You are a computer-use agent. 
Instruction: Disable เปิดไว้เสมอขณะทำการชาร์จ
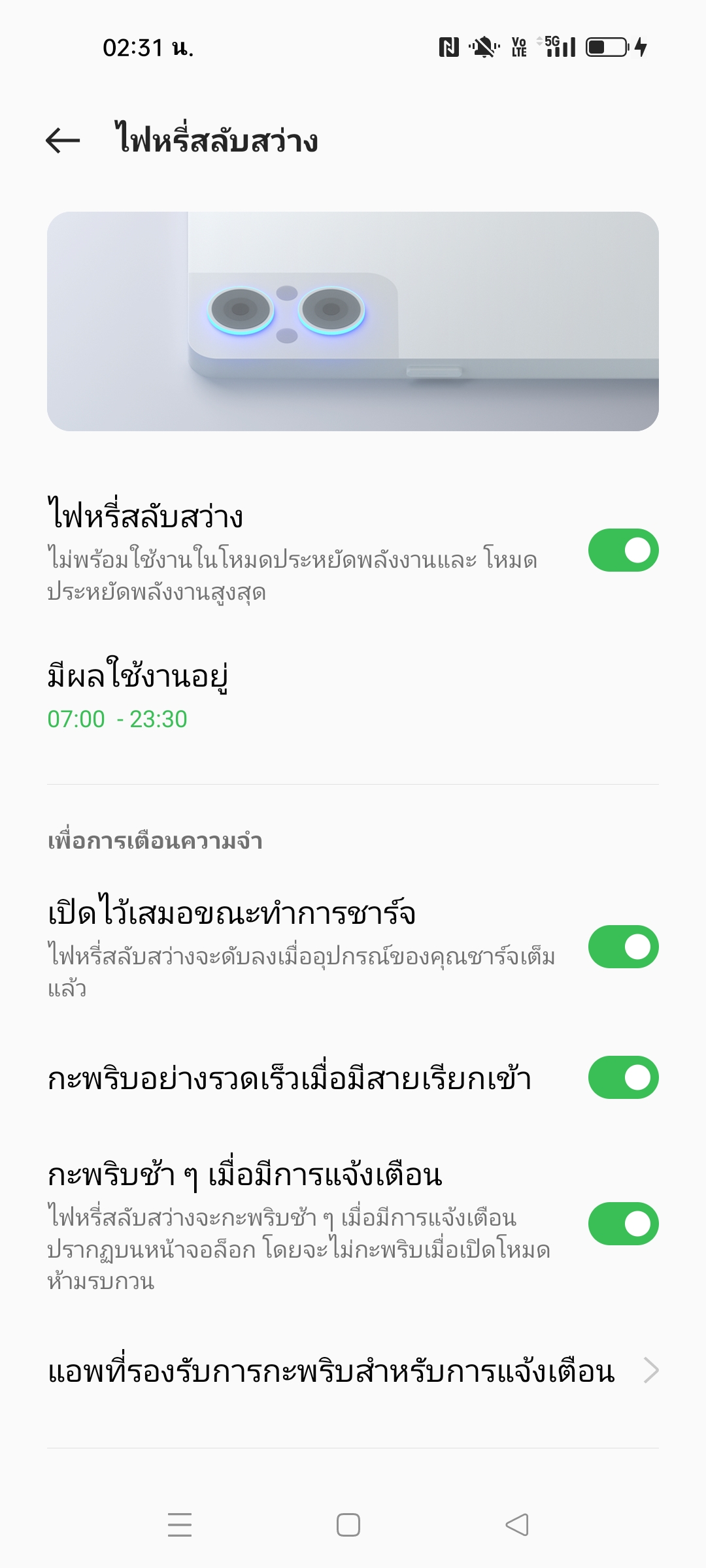pyautogui.click(x=623, y=947)
